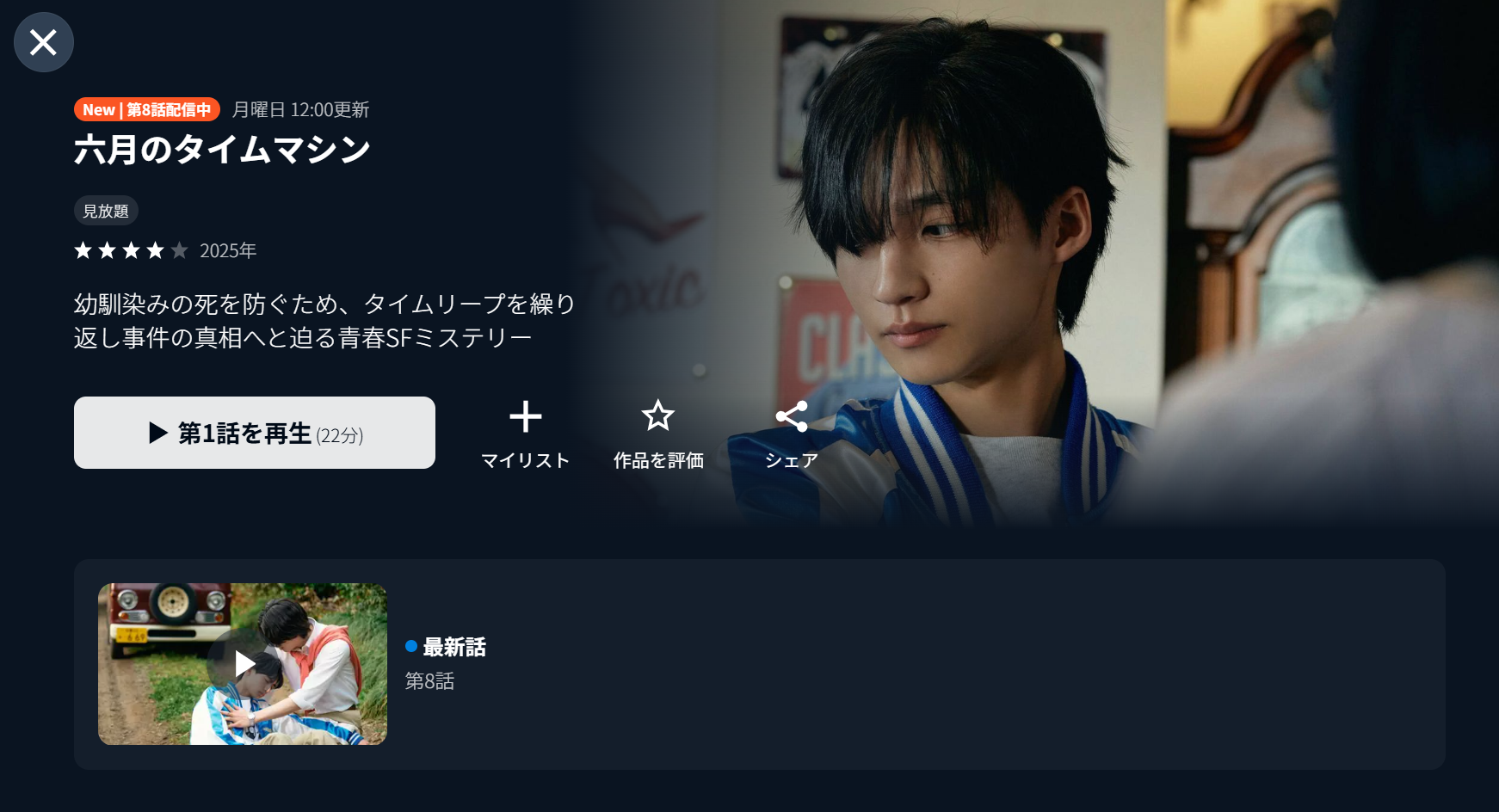1499x812 pixels.
Task: Play the latest episode 第8話 thumbnail
Action: coord(243,664)
